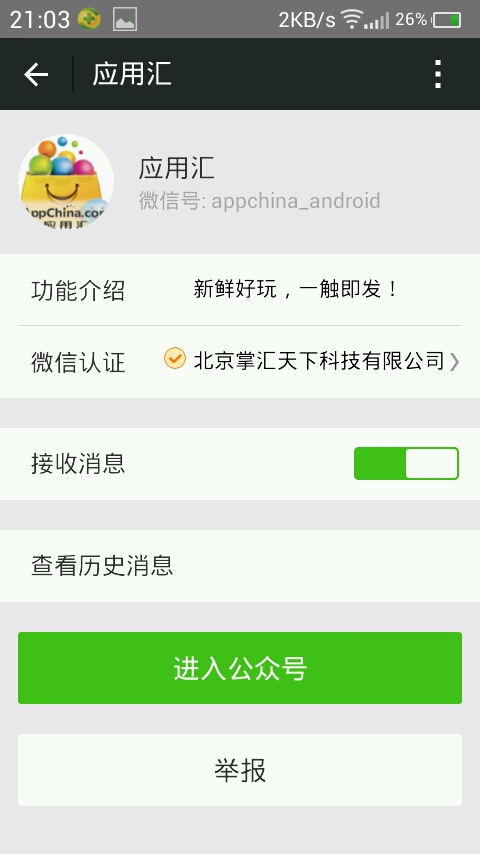Go back using the arrow icon

click(x=36, y=74)
